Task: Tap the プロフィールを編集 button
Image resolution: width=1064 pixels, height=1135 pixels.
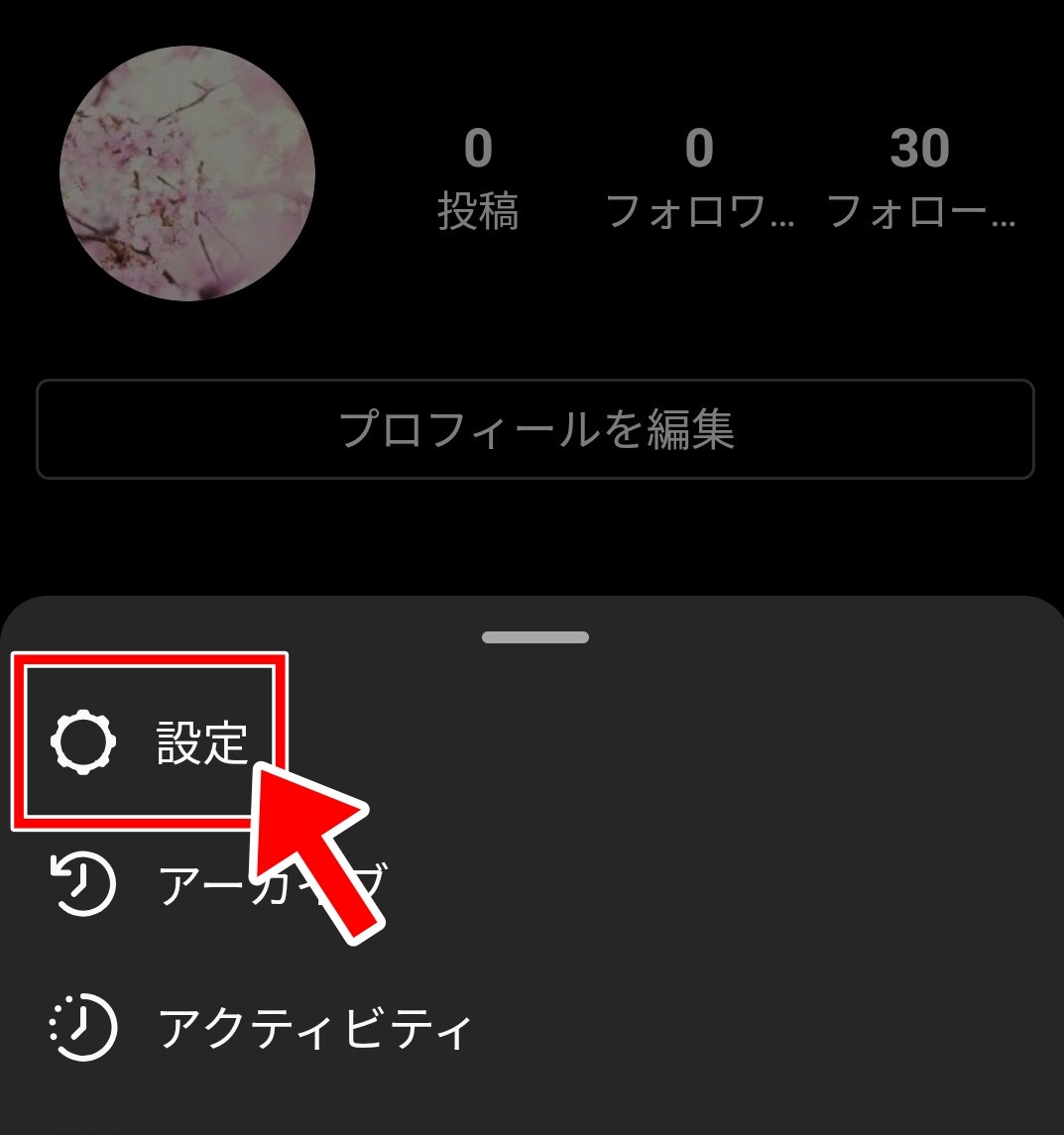Action: [535, 429]
